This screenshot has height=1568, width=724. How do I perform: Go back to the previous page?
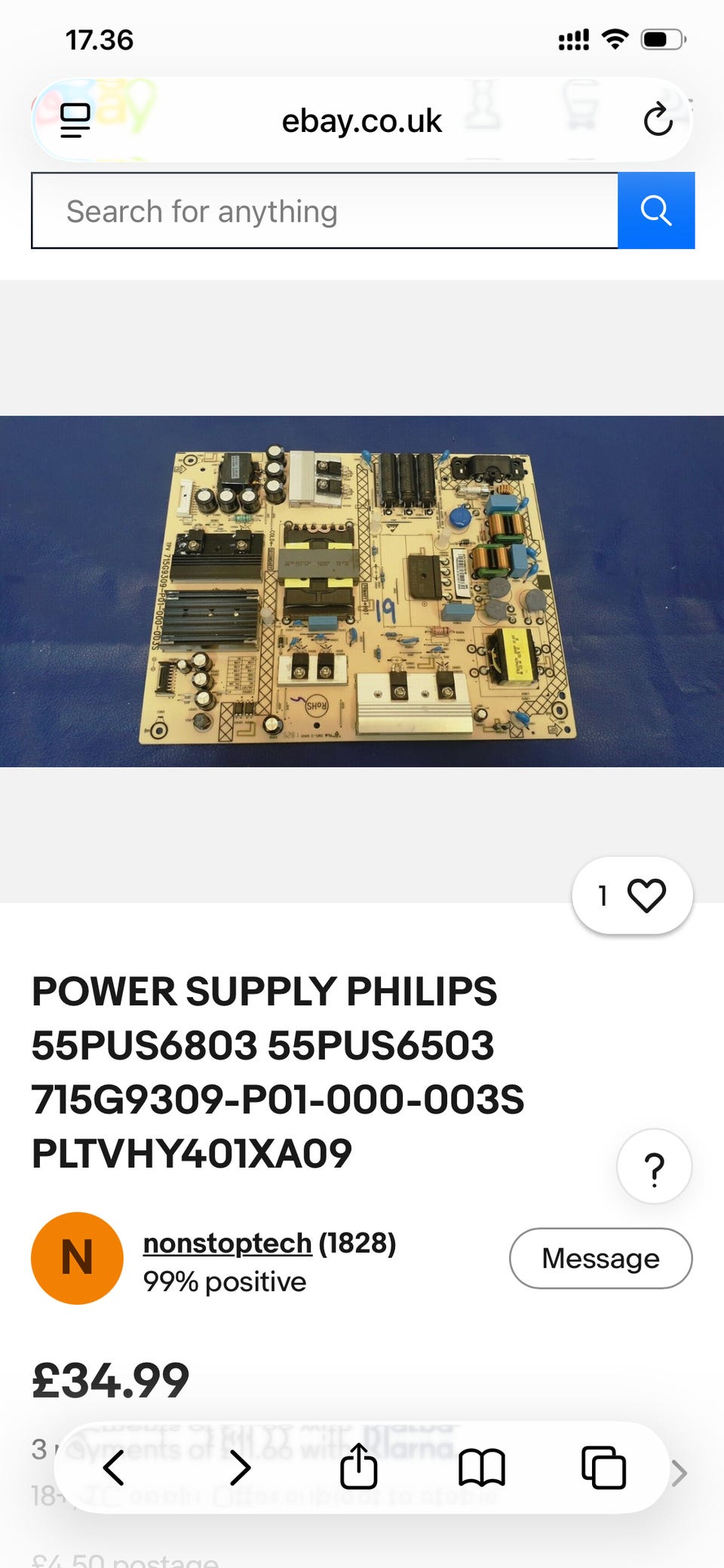coord(114,1468)
